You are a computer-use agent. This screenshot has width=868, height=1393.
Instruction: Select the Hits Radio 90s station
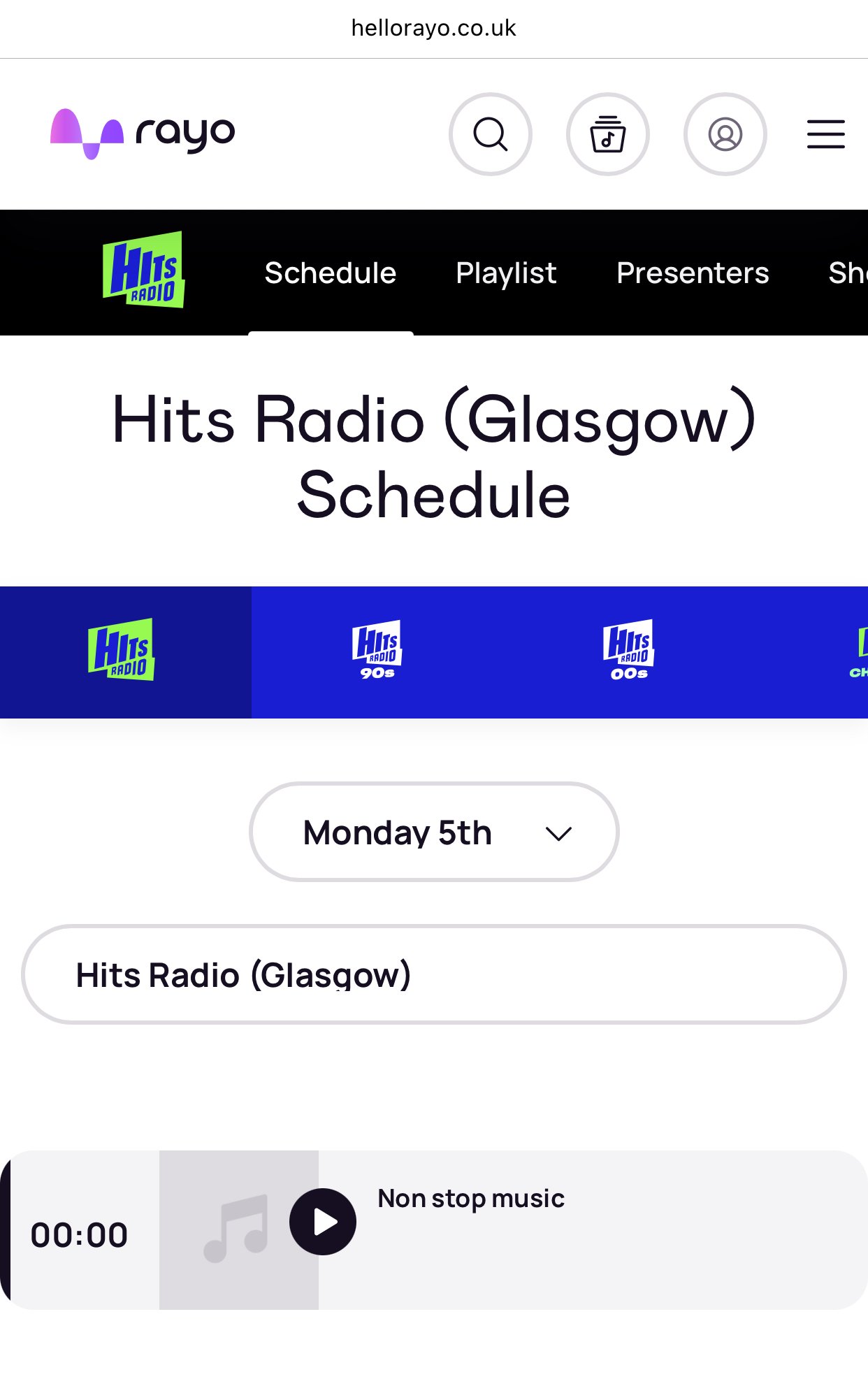click(x=377, y=651)
